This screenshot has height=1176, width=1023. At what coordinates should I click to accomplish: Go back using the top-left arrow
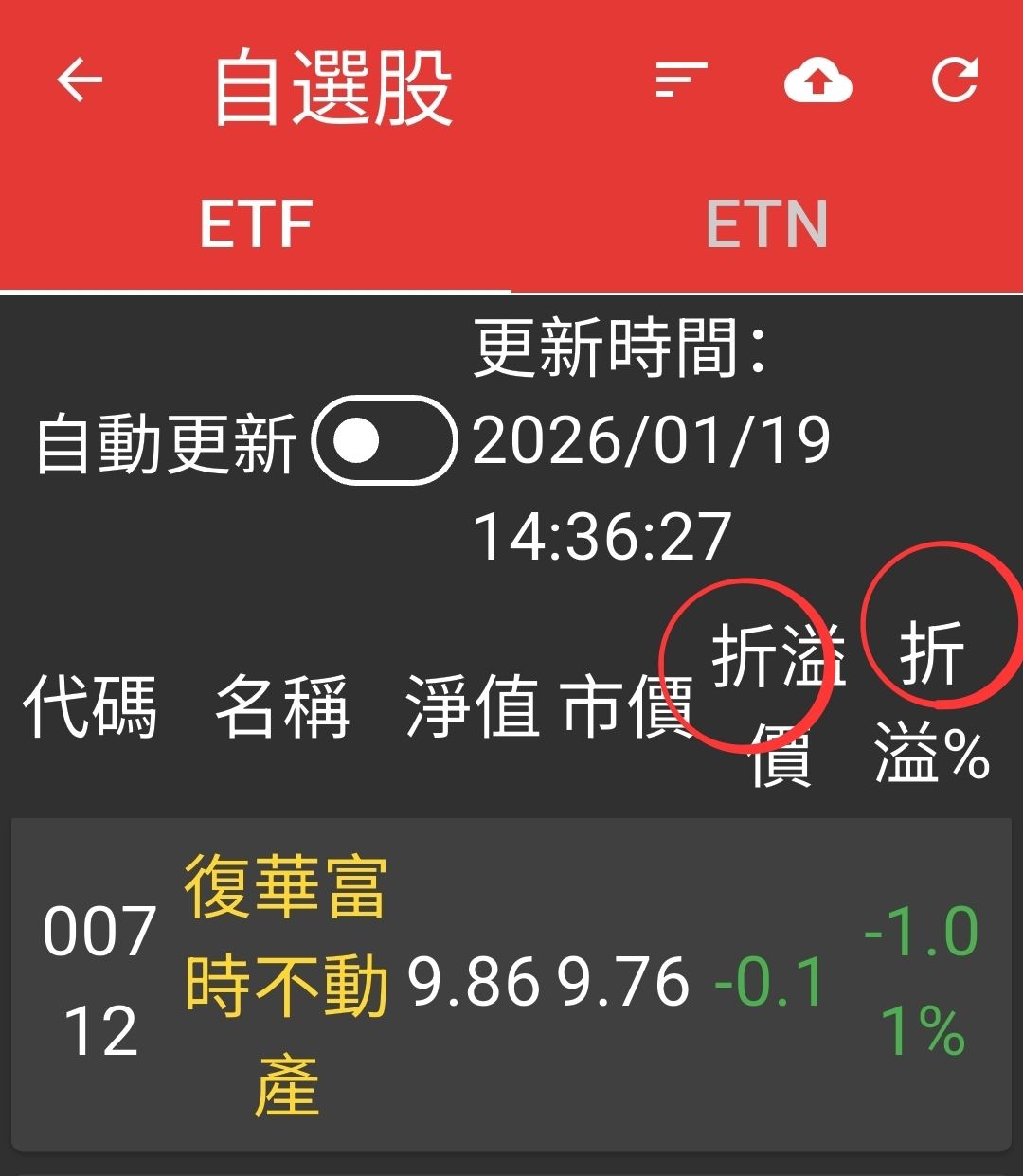(80, 80)
